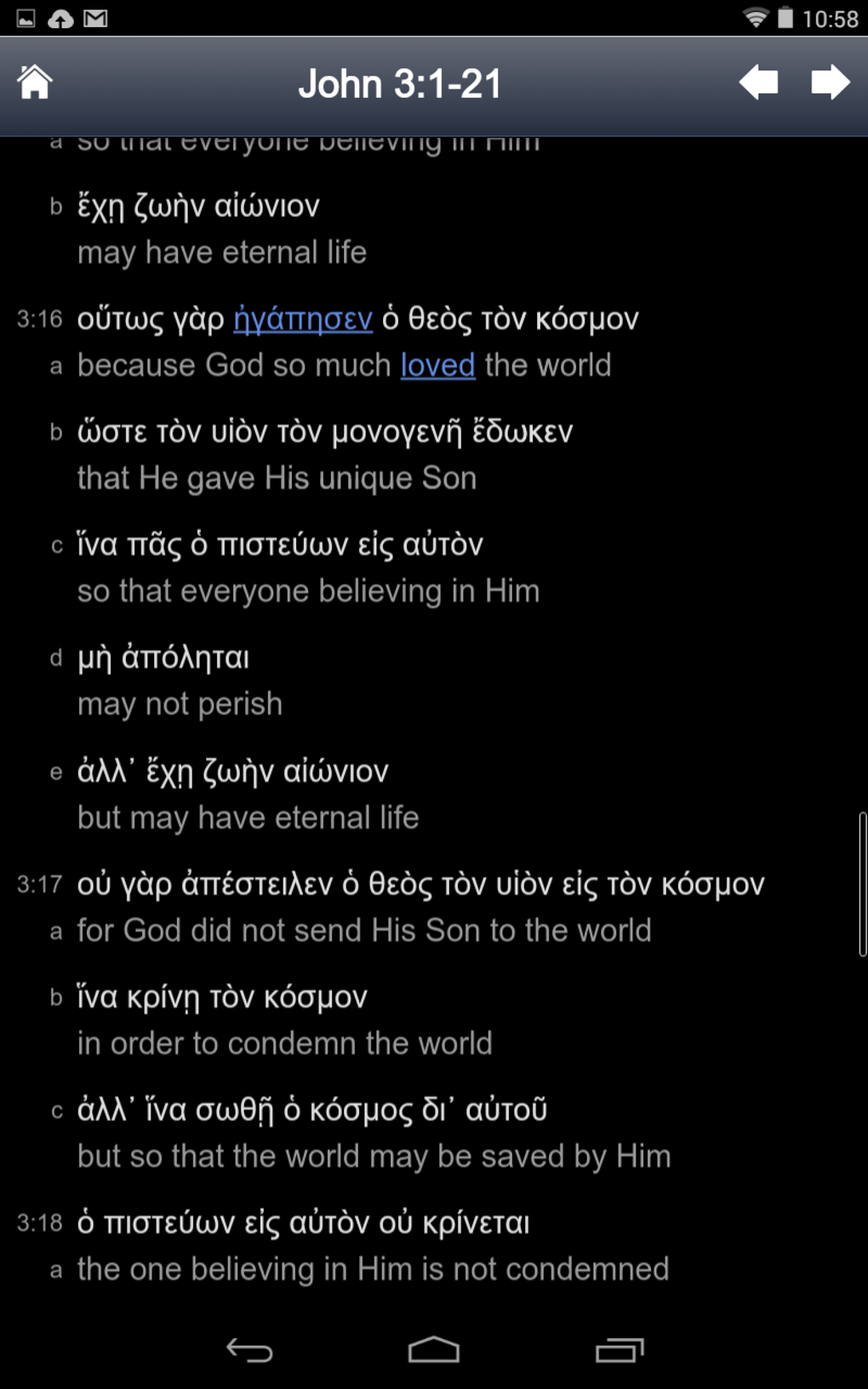Image resolution: width=868 pixels, height=1389 pixels.
Task: Select the verse reference 3:17
Action: 37,883
